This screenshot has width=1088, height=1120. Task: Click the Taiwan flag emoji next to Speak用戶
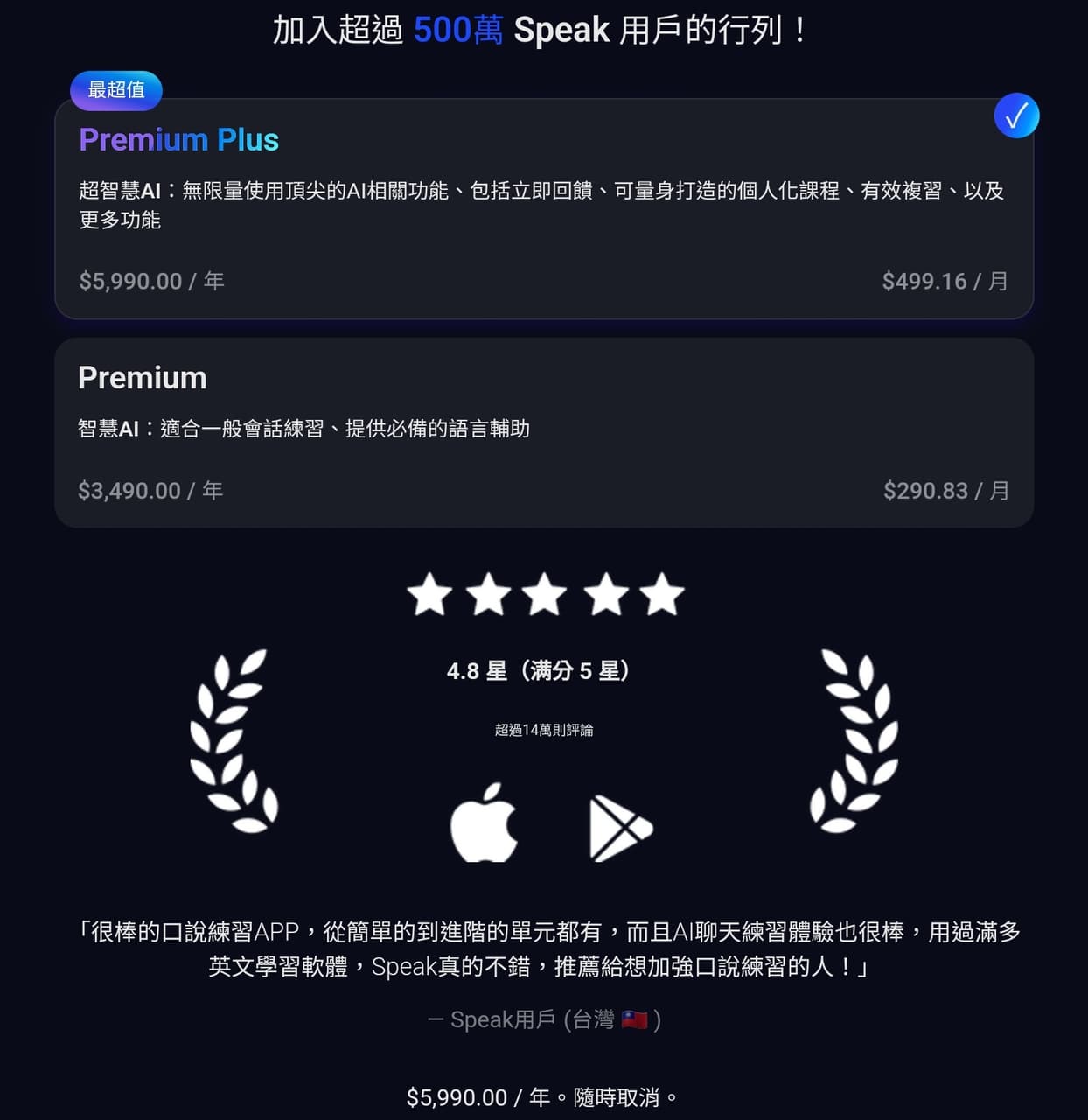(635, 1018)
